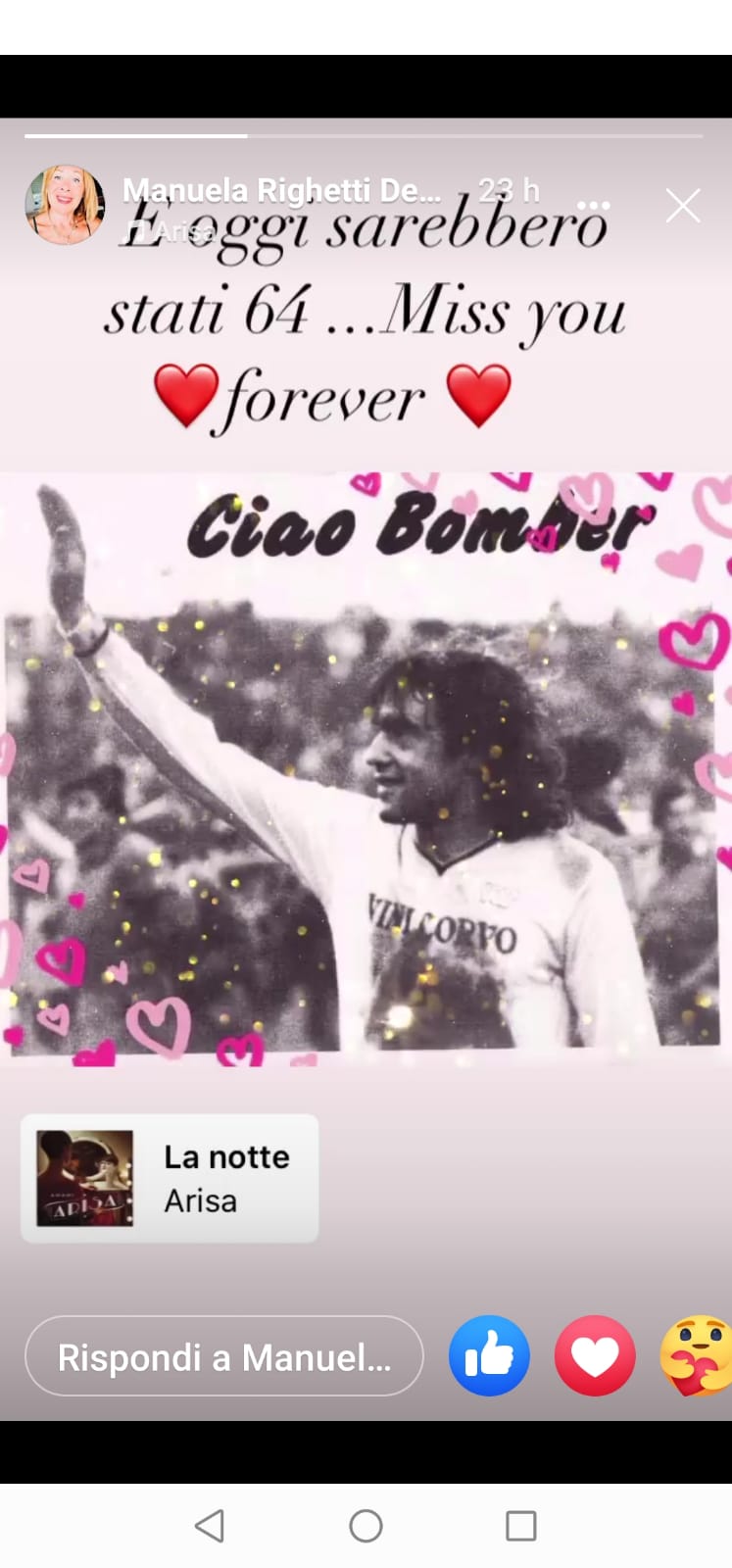This screenshot has height=1568, width=732.
Task: Tap the Rispondi a Manuel reply field
Action: coord(224,1356)
